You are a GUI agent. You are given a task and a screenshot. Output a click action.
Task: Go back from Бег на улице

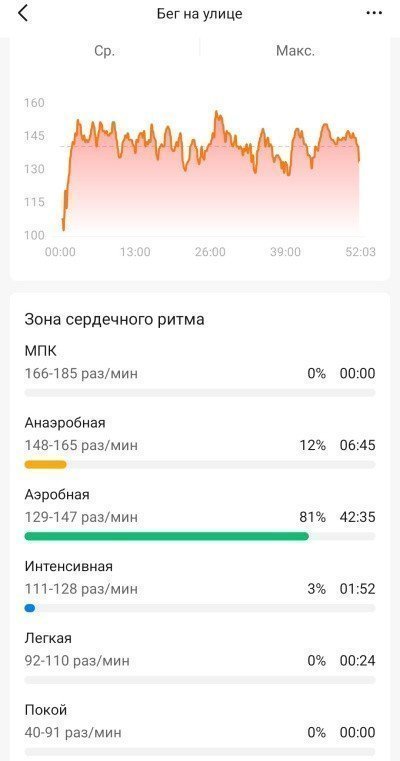click(x=22, y=14)
